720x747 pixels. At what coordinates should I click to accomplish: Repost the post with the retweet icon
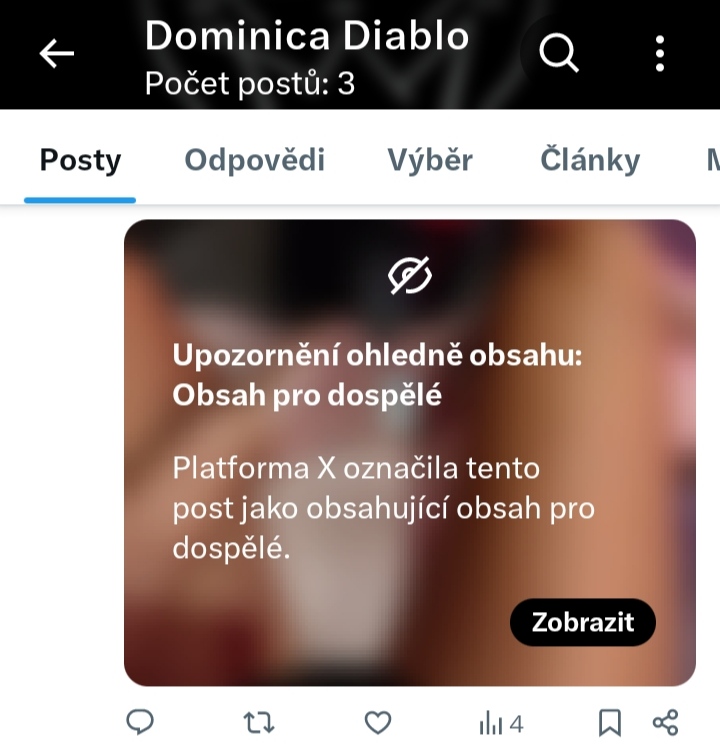pyautogui.click(x=259, y=722)
